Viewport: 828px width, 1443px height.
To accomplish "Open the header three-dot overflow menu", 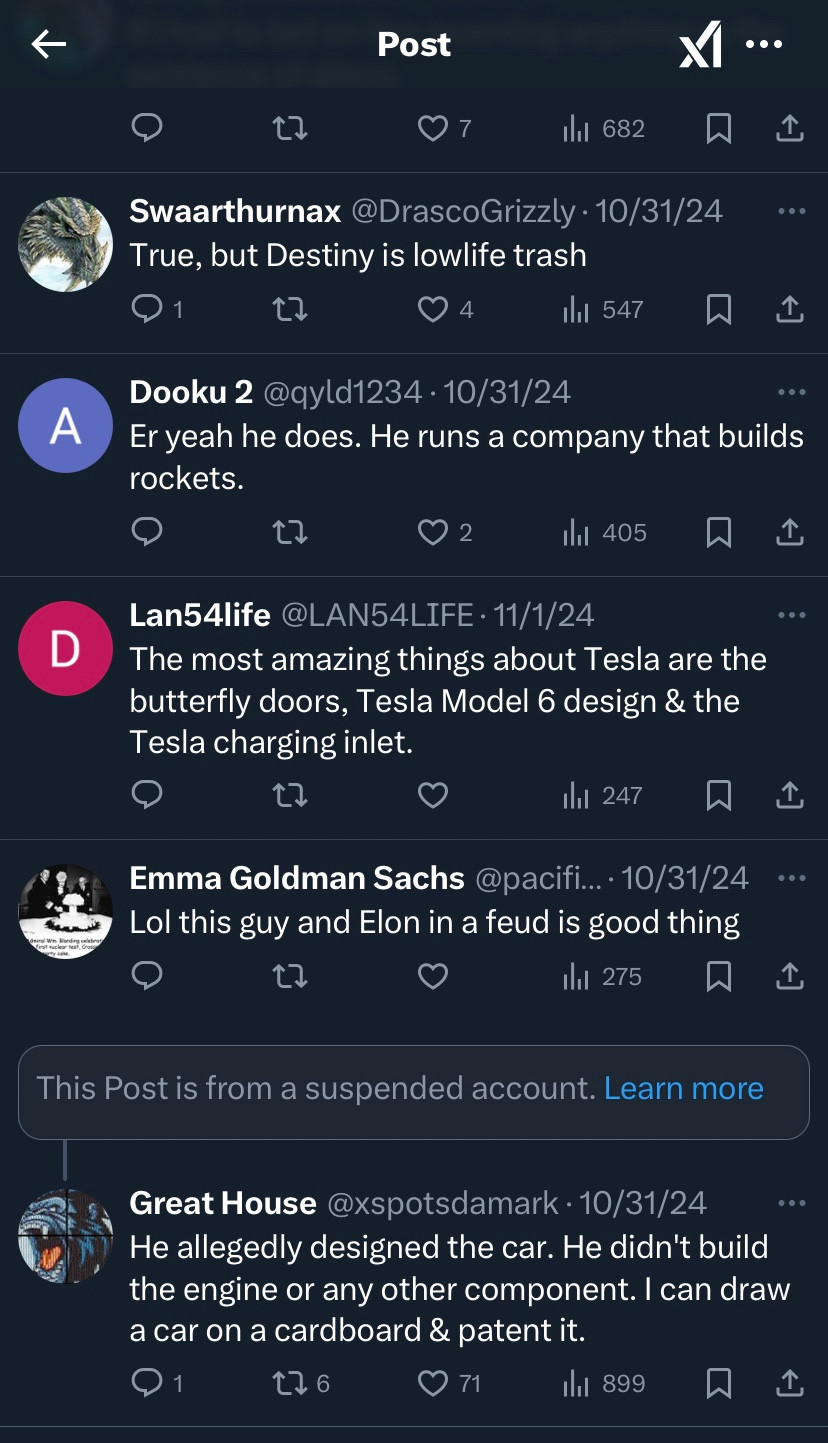I will click(x=765, y=44).
